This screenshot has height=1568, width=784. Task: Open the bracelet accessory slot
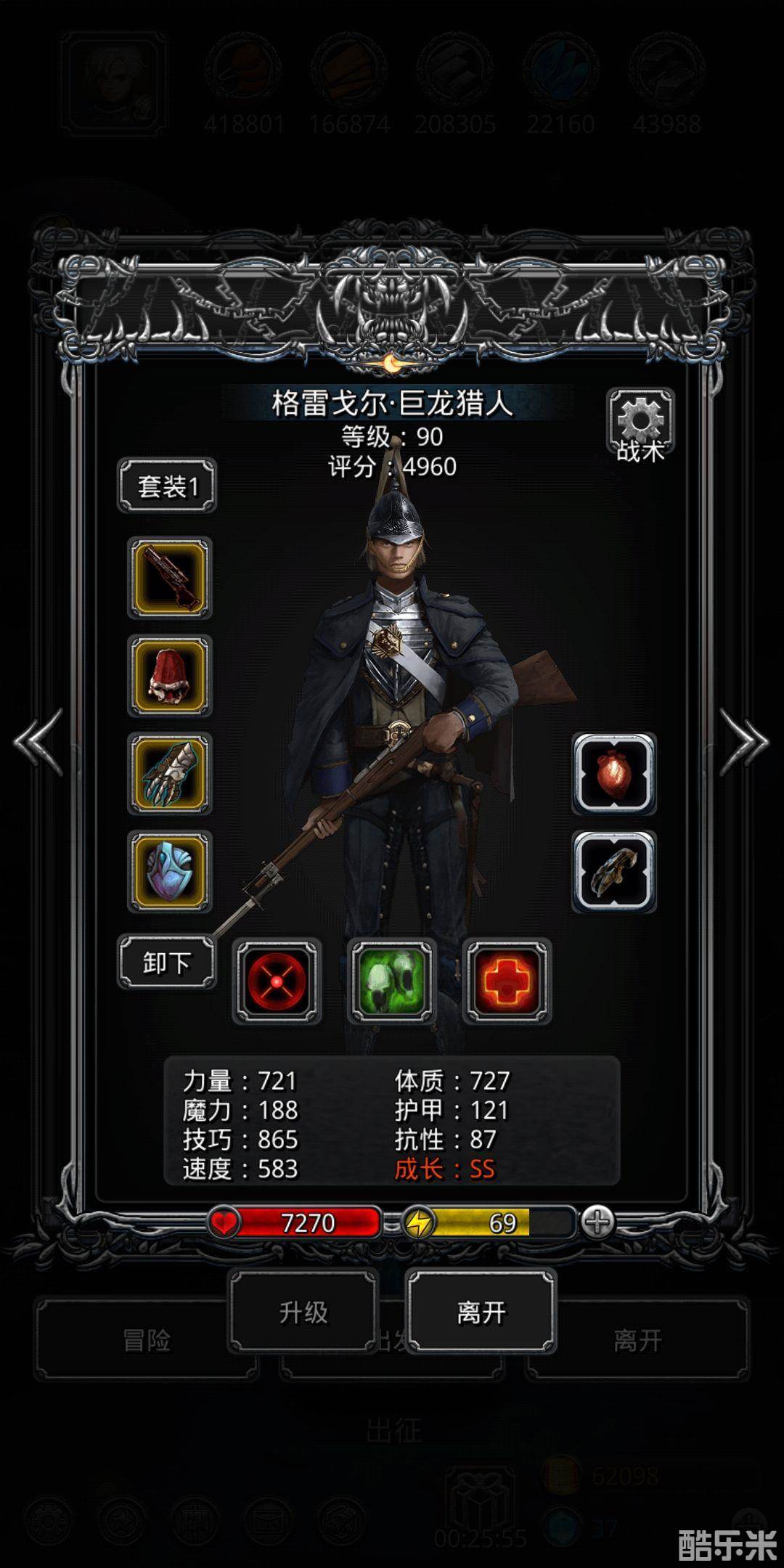pyautogui.click(x=614, y=871)
